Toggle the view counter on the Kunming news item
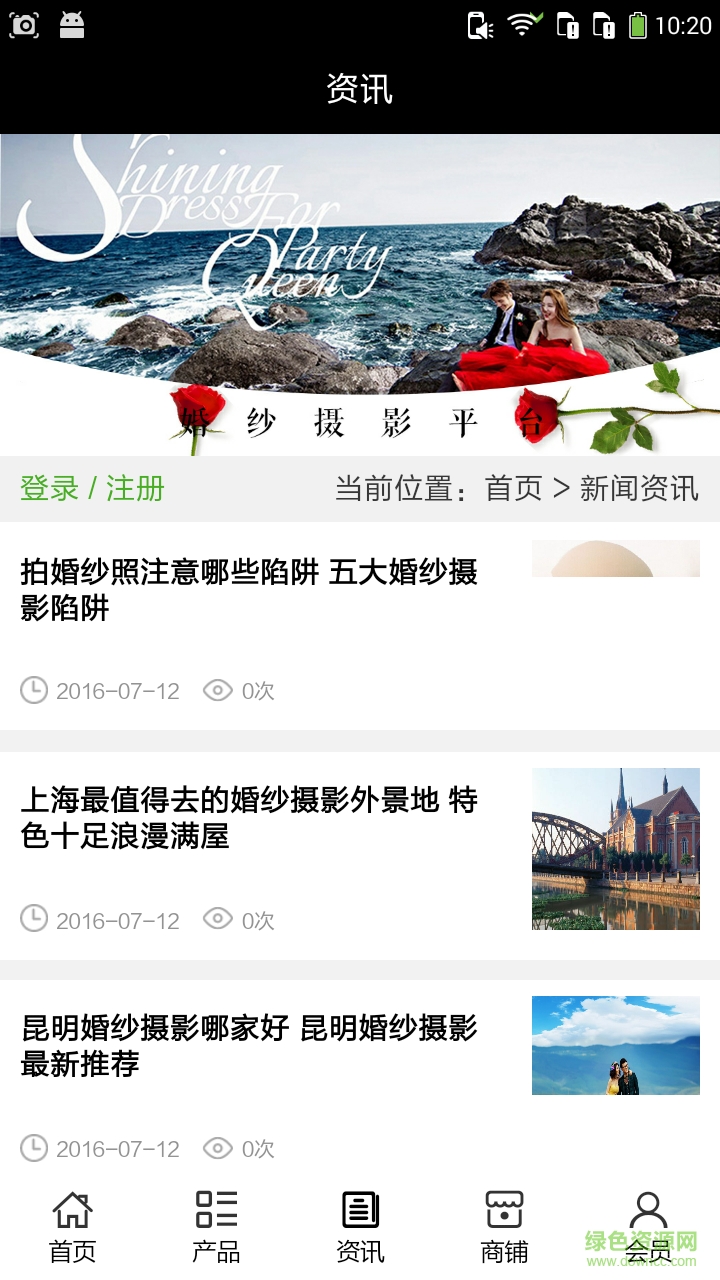The height and width of the screenshot is (1280, 720). tap(218, 1148)
